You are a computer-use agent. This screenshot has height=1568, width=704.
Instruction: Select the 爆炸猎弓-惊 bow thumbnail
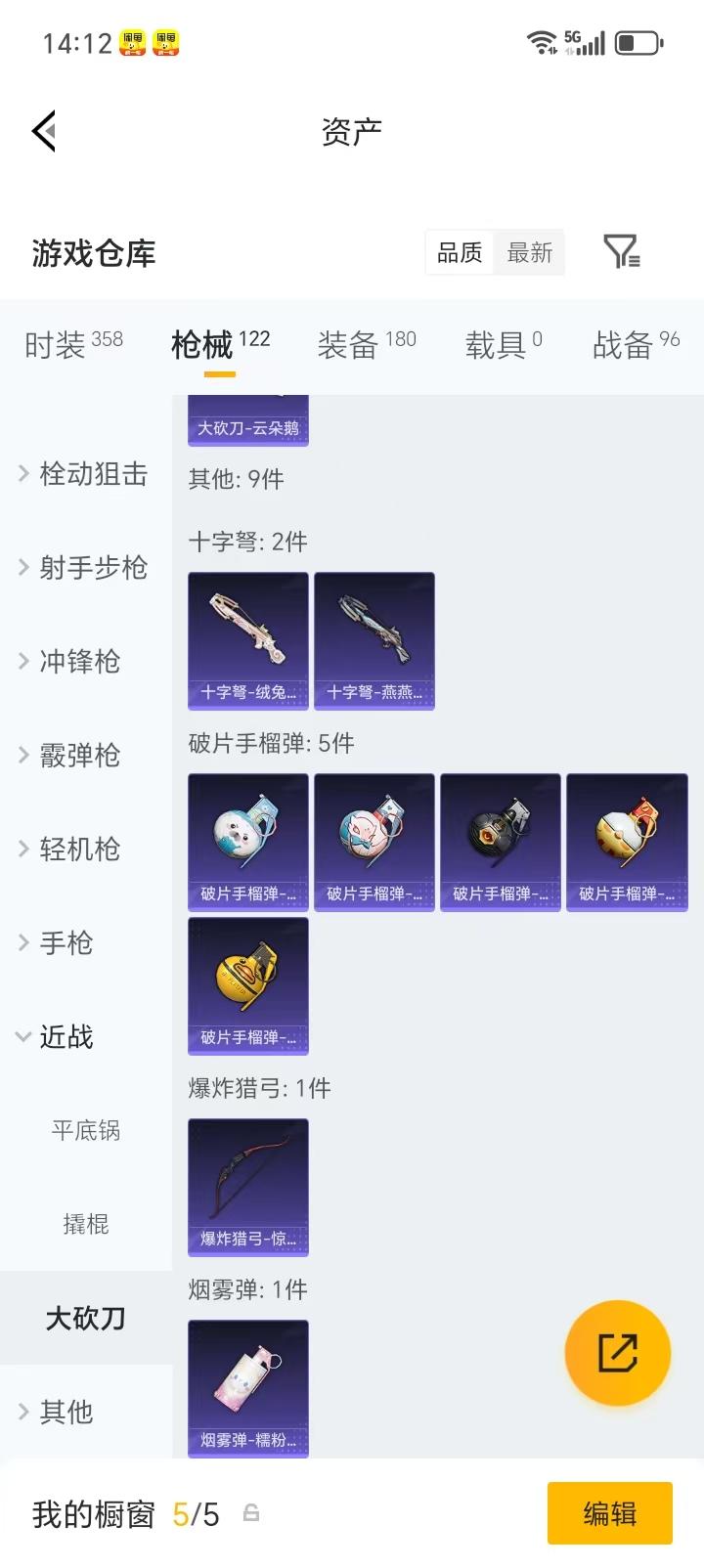[247, 1188]
